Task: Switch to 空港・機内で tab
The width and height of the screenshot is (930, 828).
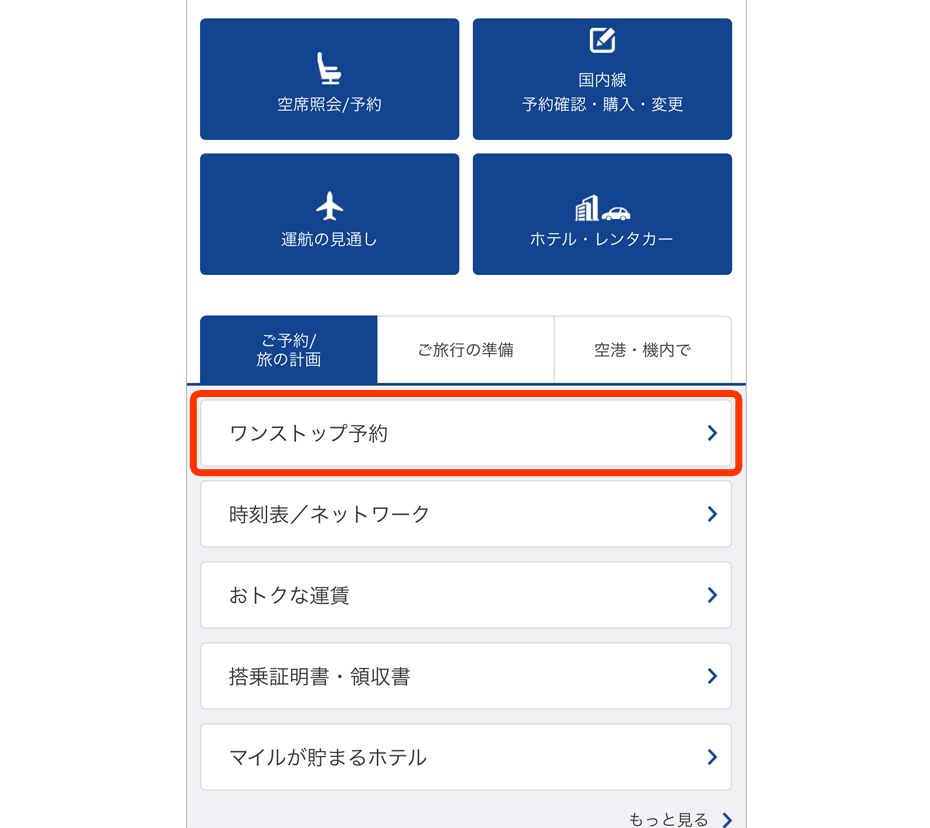Action: click(642, 350)
